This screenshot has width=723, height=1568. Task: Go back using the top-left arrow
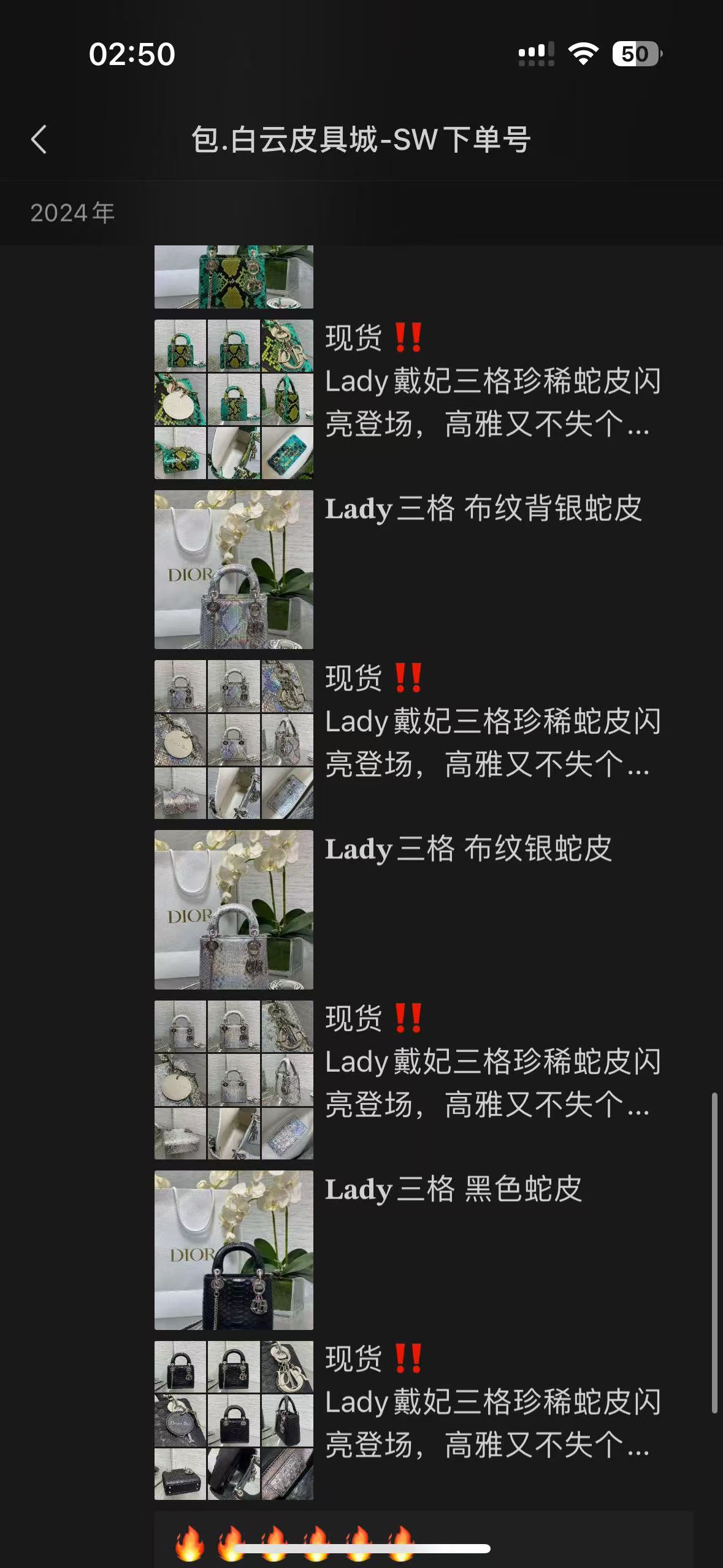[x=39, y=139]
